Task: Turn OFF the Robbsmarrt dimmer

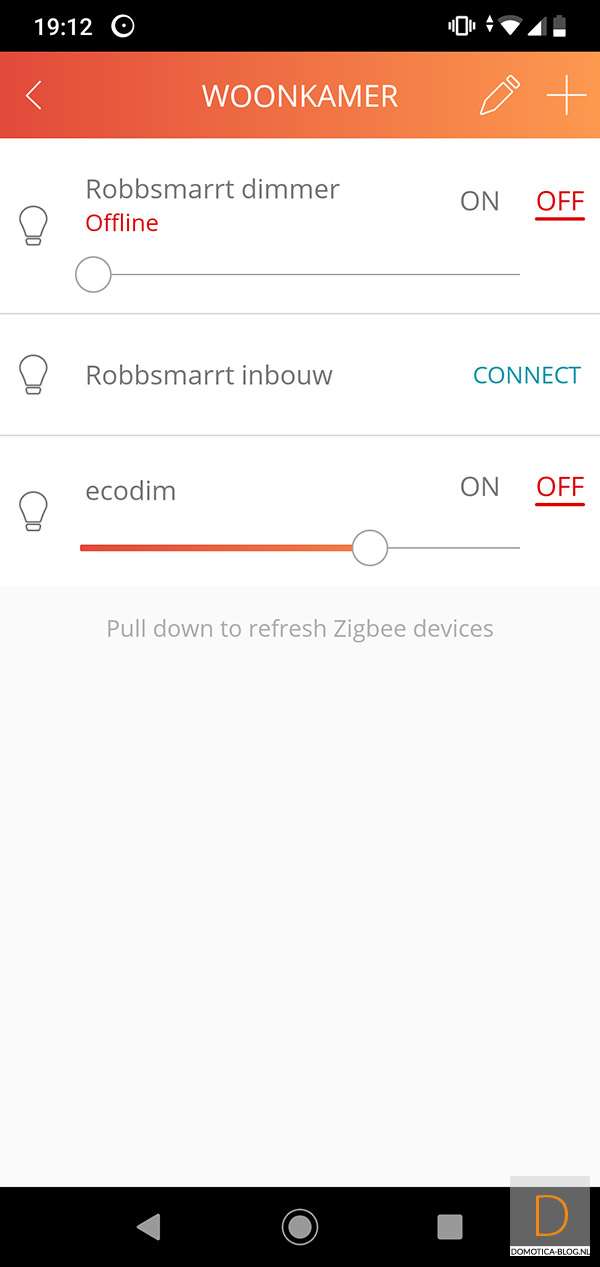Action: click(x=560, y=201)
